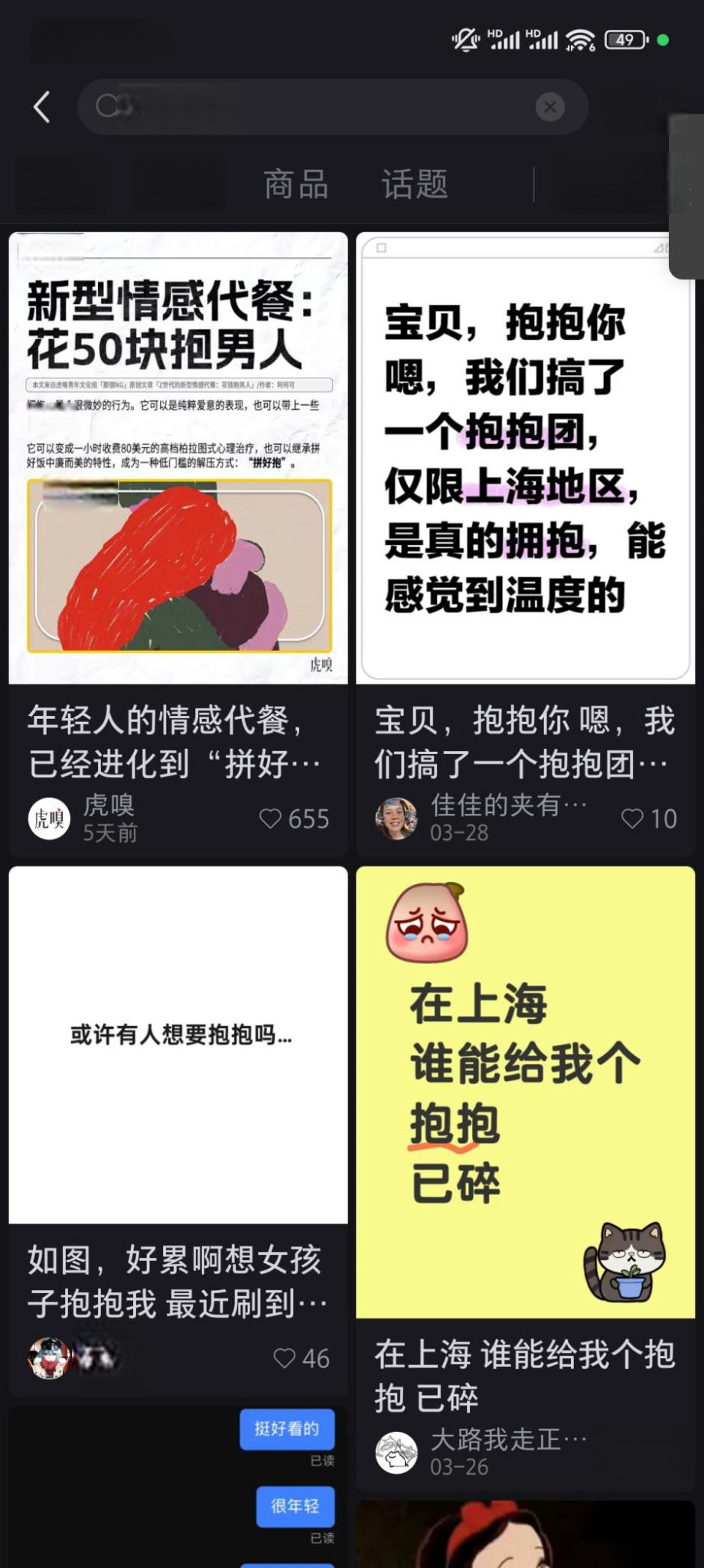Open the 新型情感代餐 post by 虎嗅

178,459
